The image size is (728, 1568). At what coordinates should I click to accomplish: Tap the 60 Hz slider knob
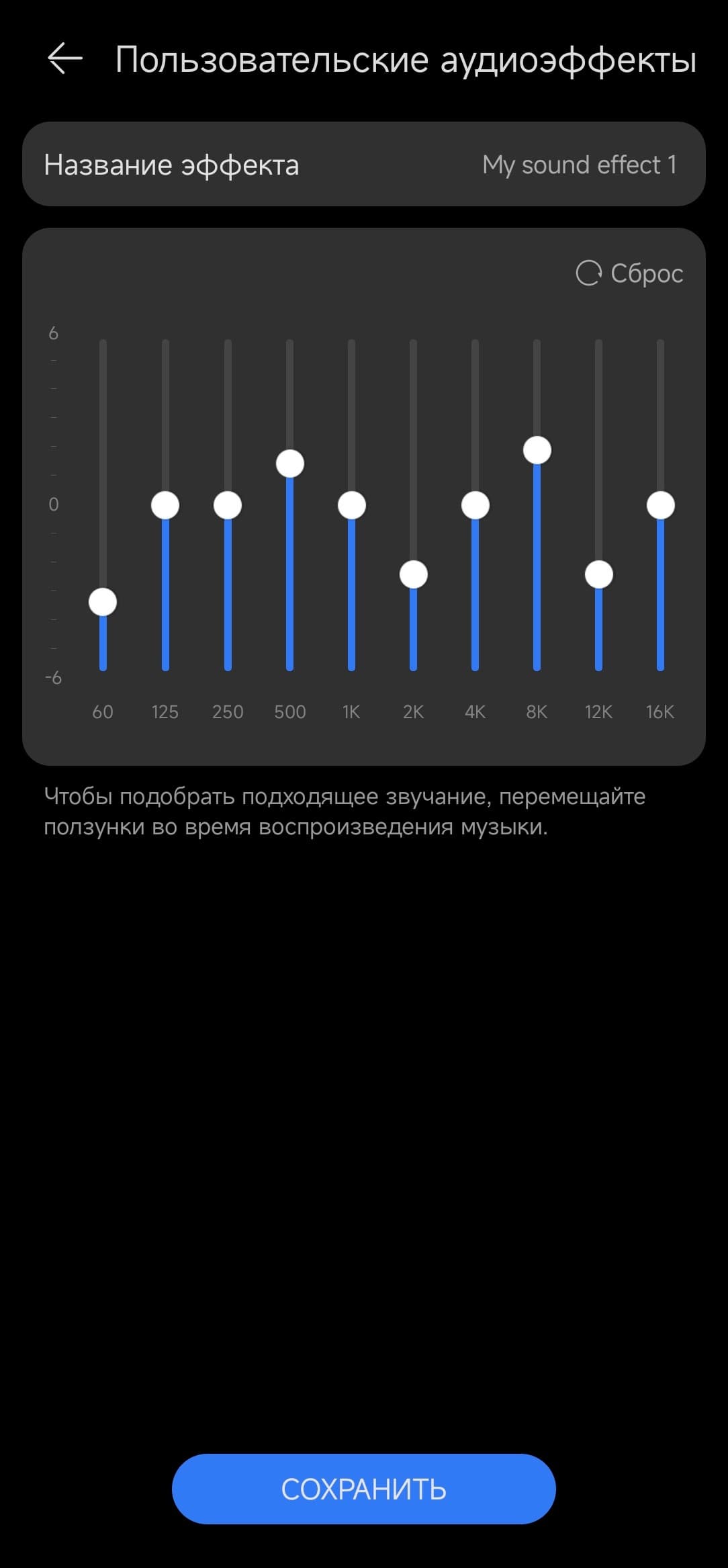pyautogui.click(x=103, y=602)
